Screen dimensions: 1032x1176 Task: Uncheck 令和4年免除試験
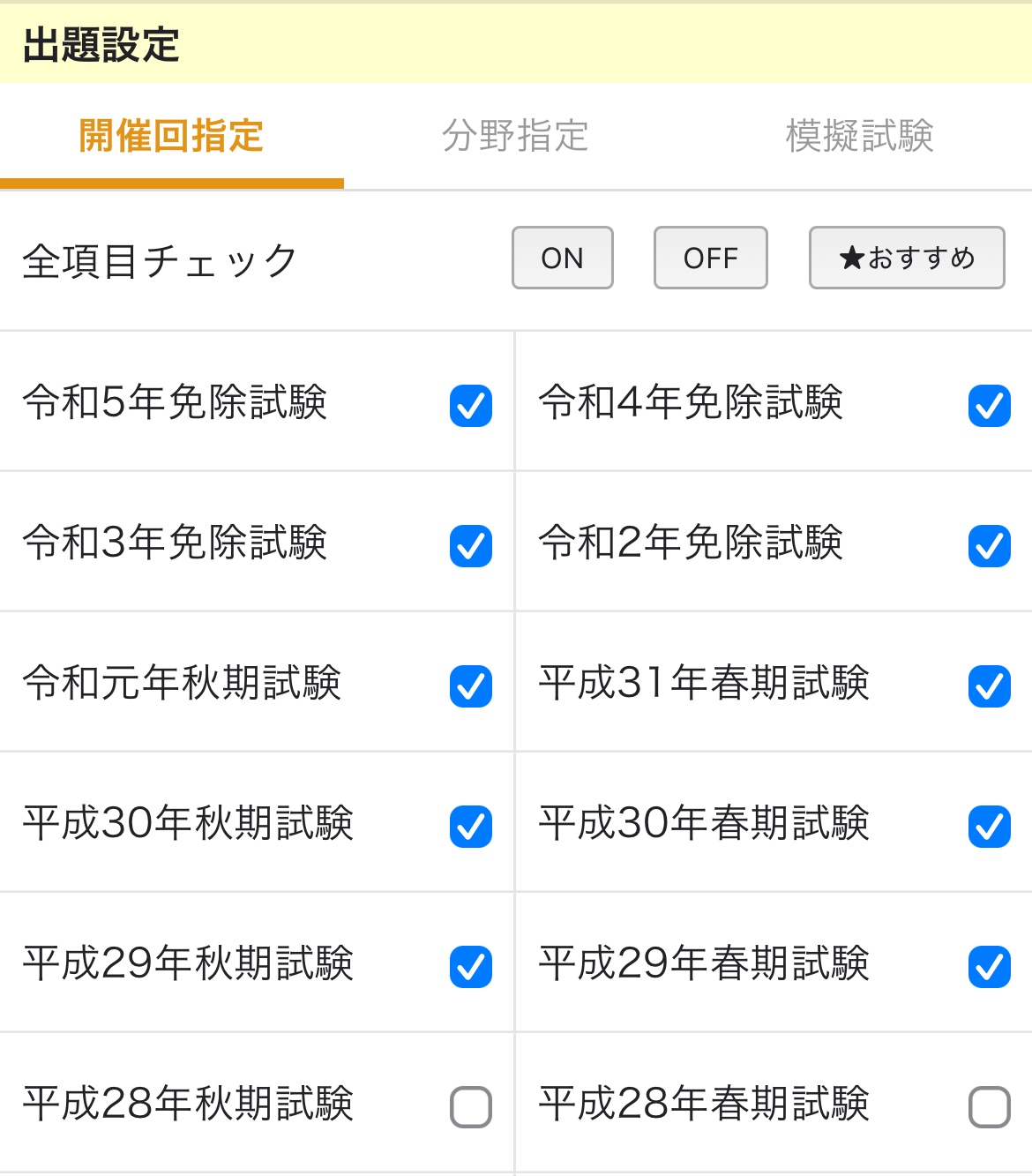(x=989, y=406)
